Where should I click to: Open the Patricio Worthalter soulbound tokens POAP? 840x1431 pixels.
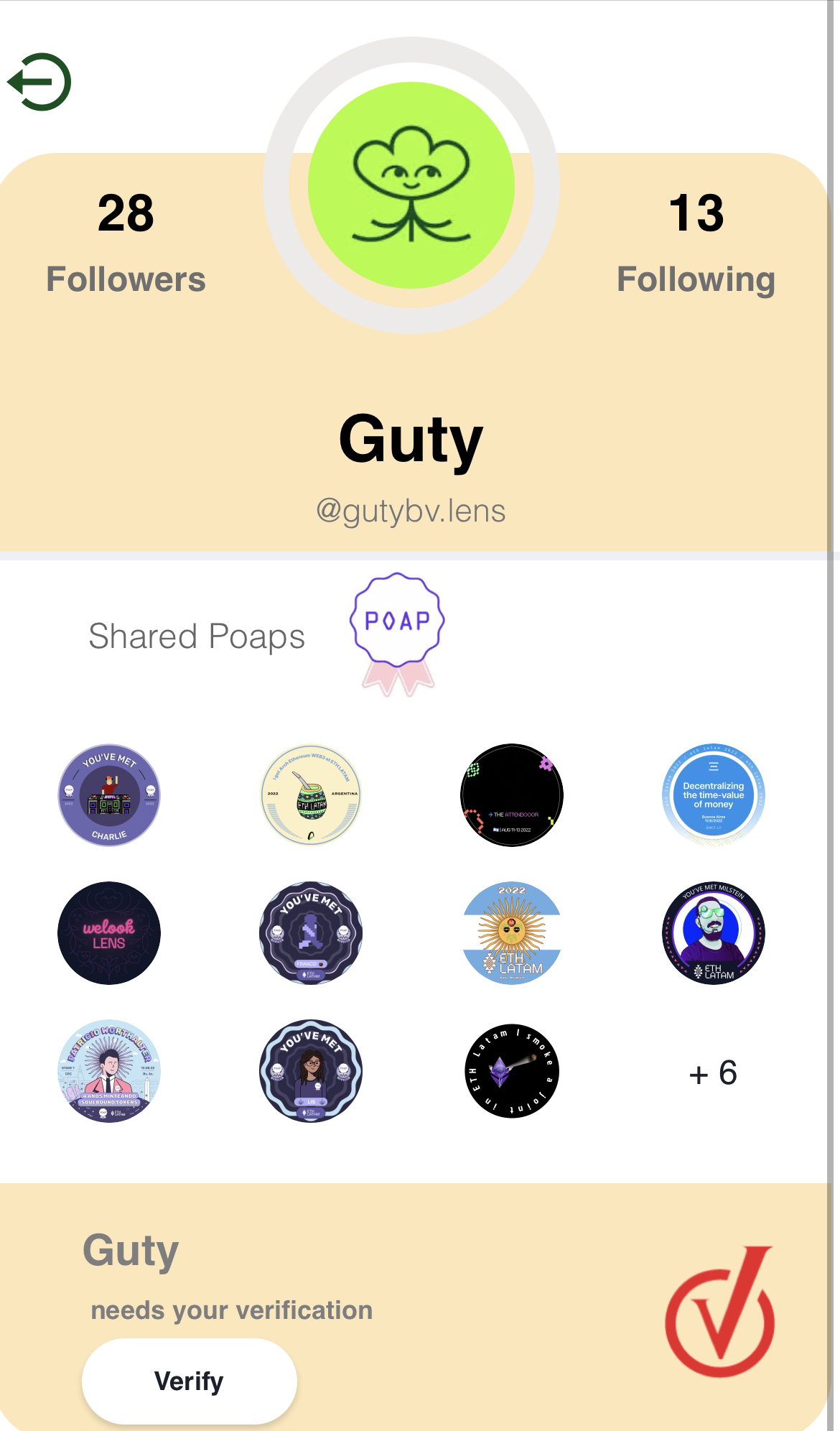(x=108, y=1070)
